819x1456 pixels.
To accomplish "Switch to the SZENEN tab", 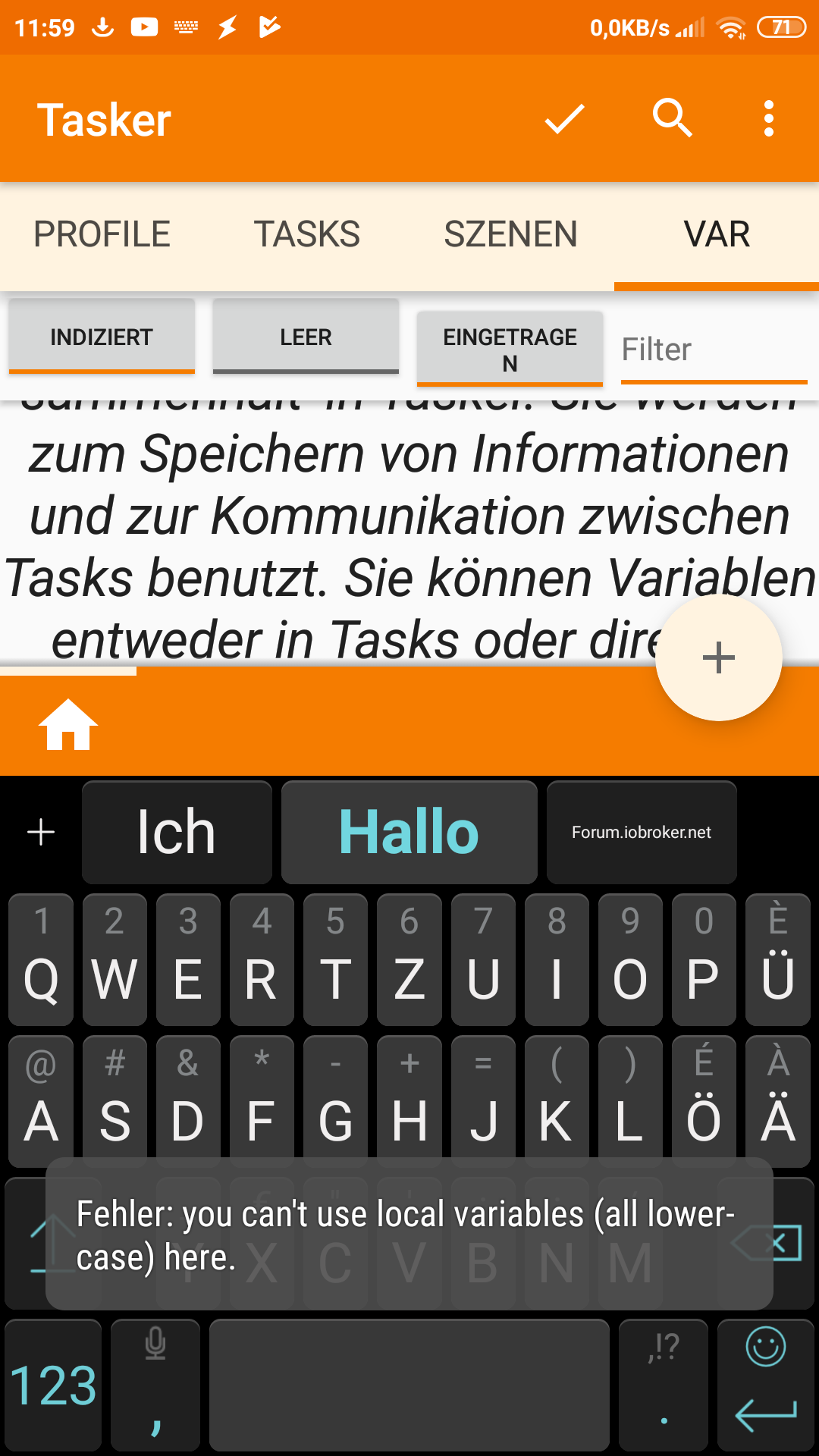I will (510, 234).
